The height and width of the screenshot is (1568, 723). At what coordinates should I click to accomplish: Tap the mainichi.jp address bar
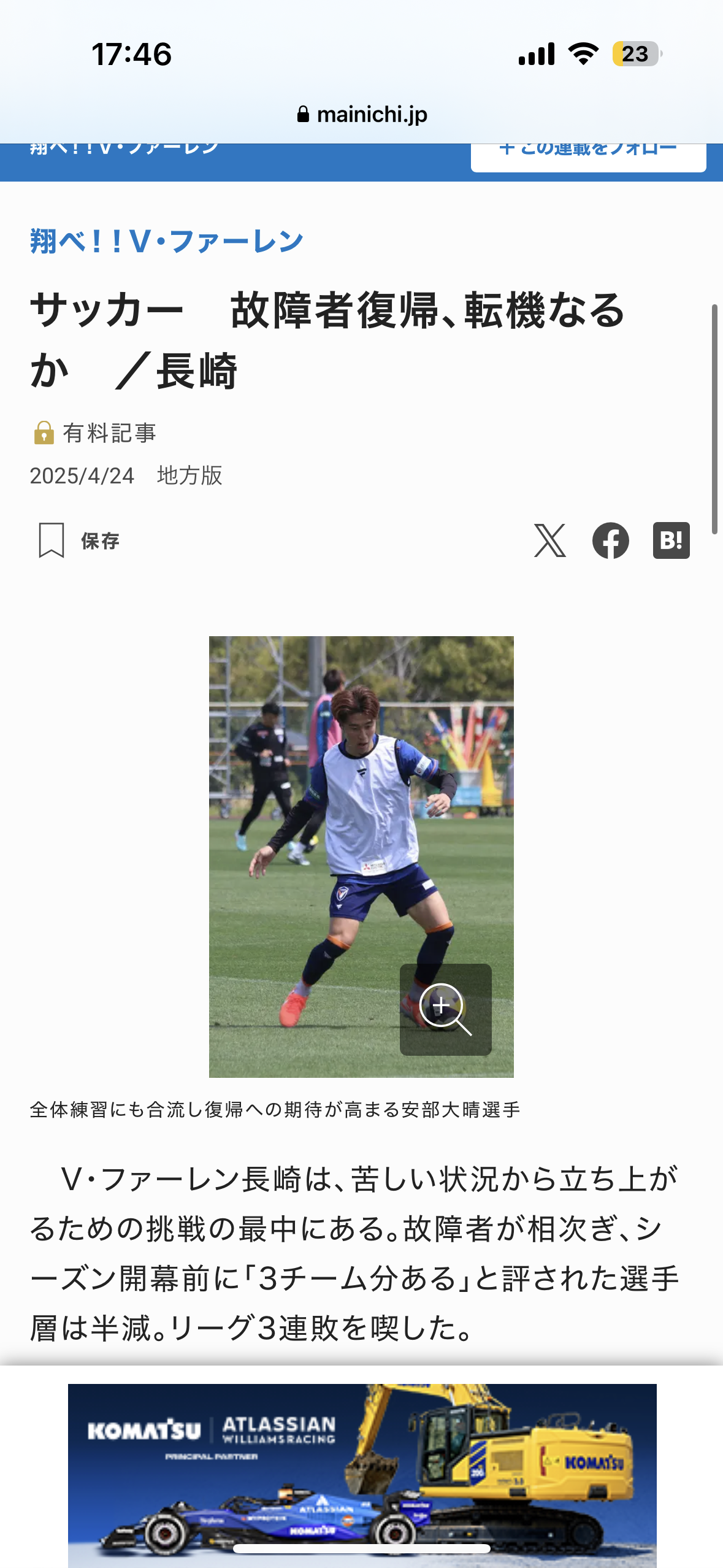click(362, 114)
